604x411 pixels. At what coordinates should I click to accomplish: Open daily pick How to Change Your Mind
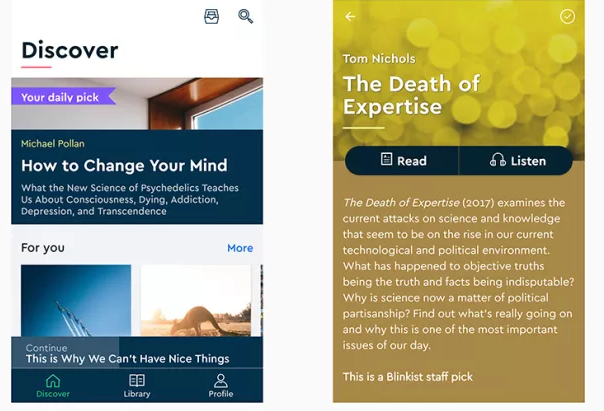coord(137,165)
